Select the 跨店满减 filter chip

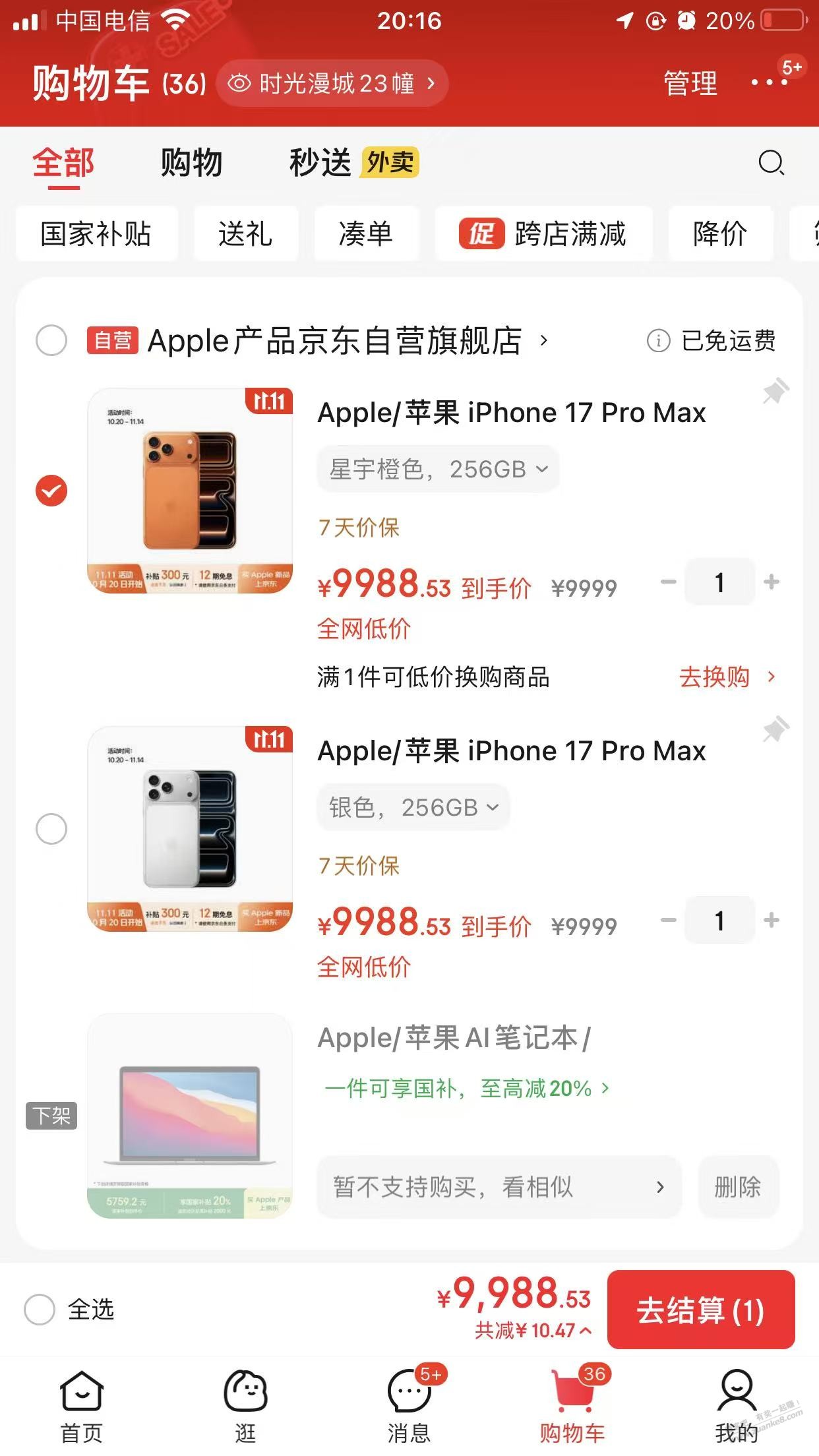(543, 234)
